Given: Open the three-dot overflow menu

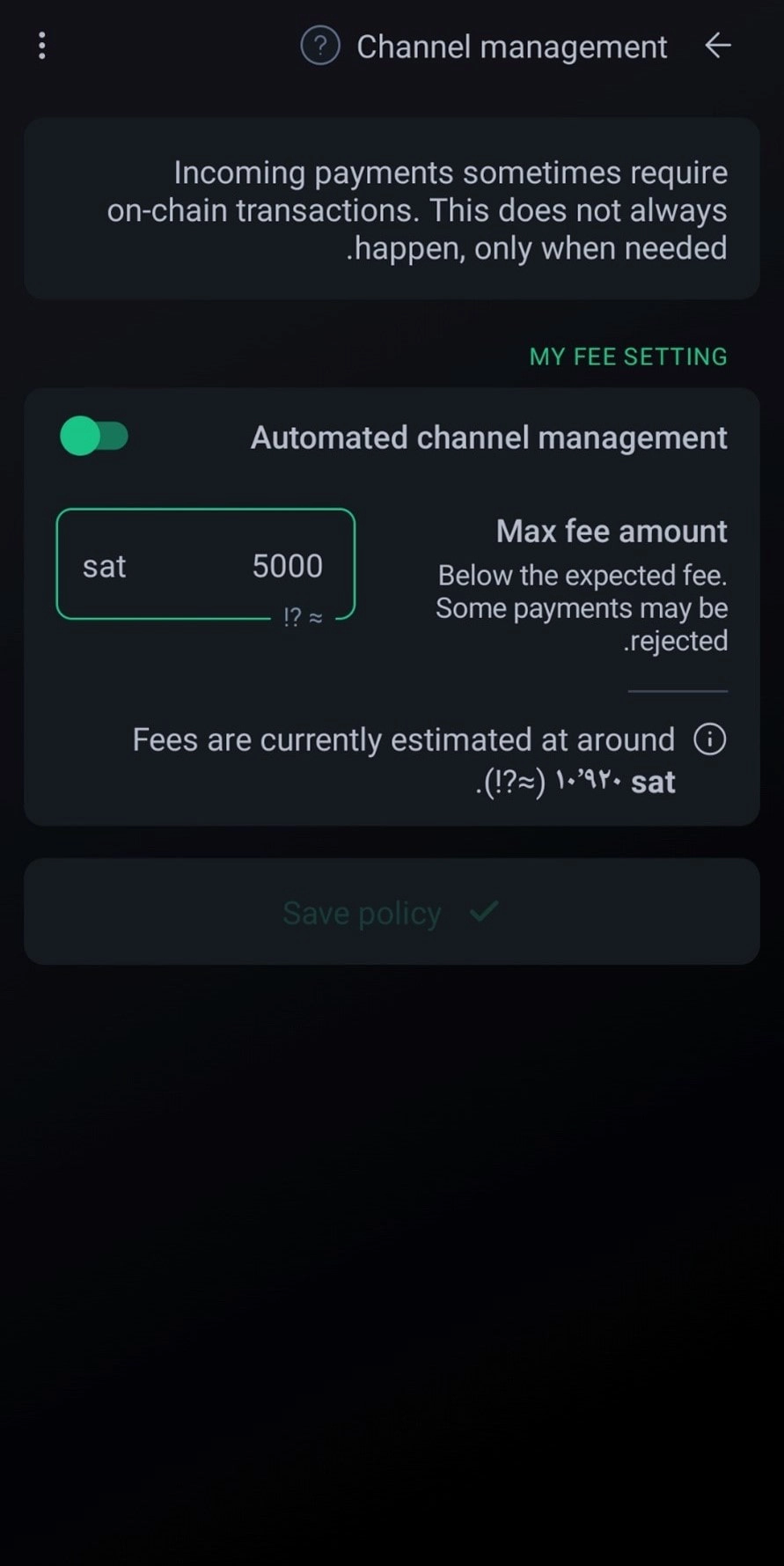Looking at the screenshot, I should coord(42,46).
